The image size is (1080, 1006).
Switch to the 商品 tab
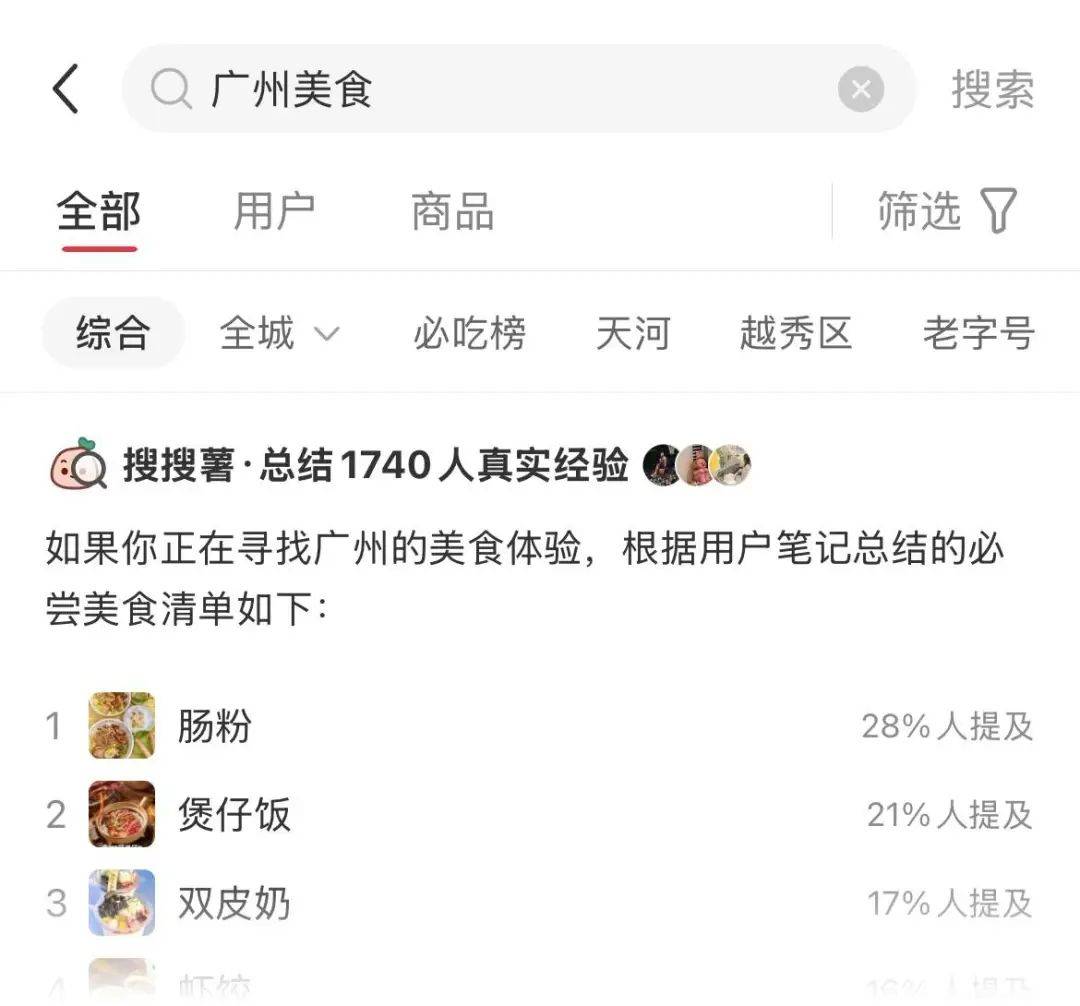(x=452, y=212)
